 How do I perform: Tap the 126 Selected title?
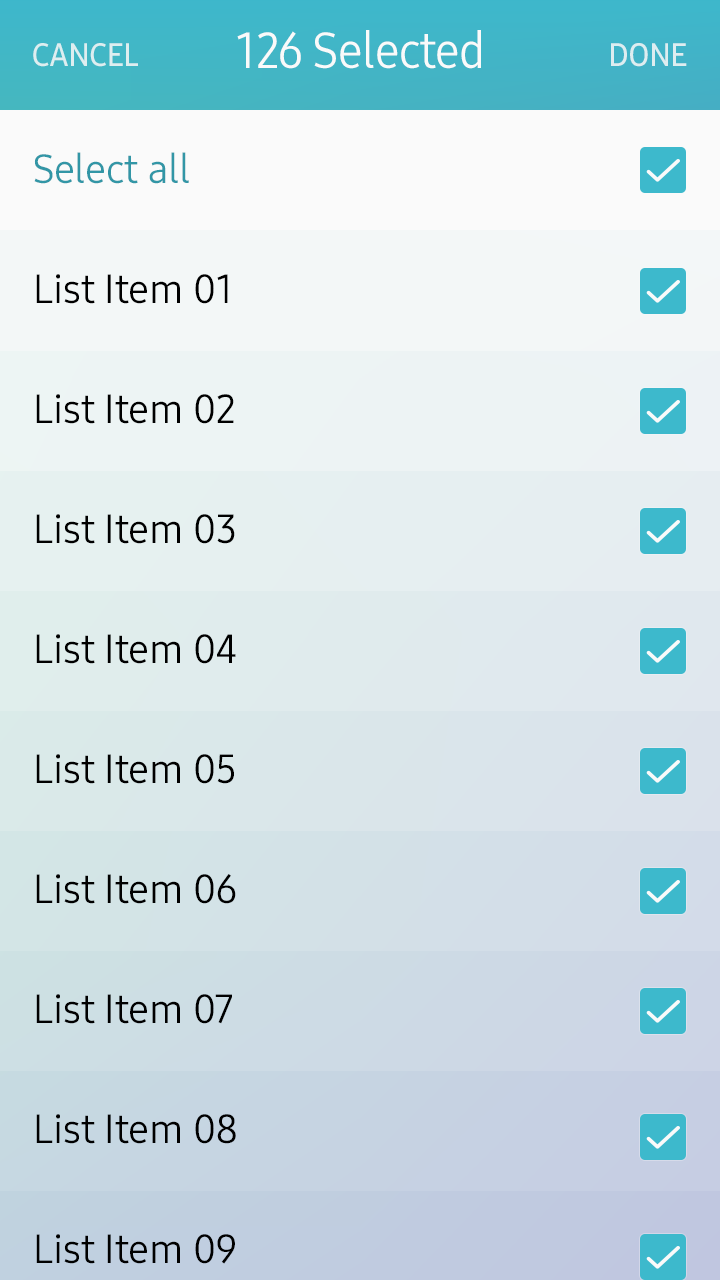coord(361,52)
